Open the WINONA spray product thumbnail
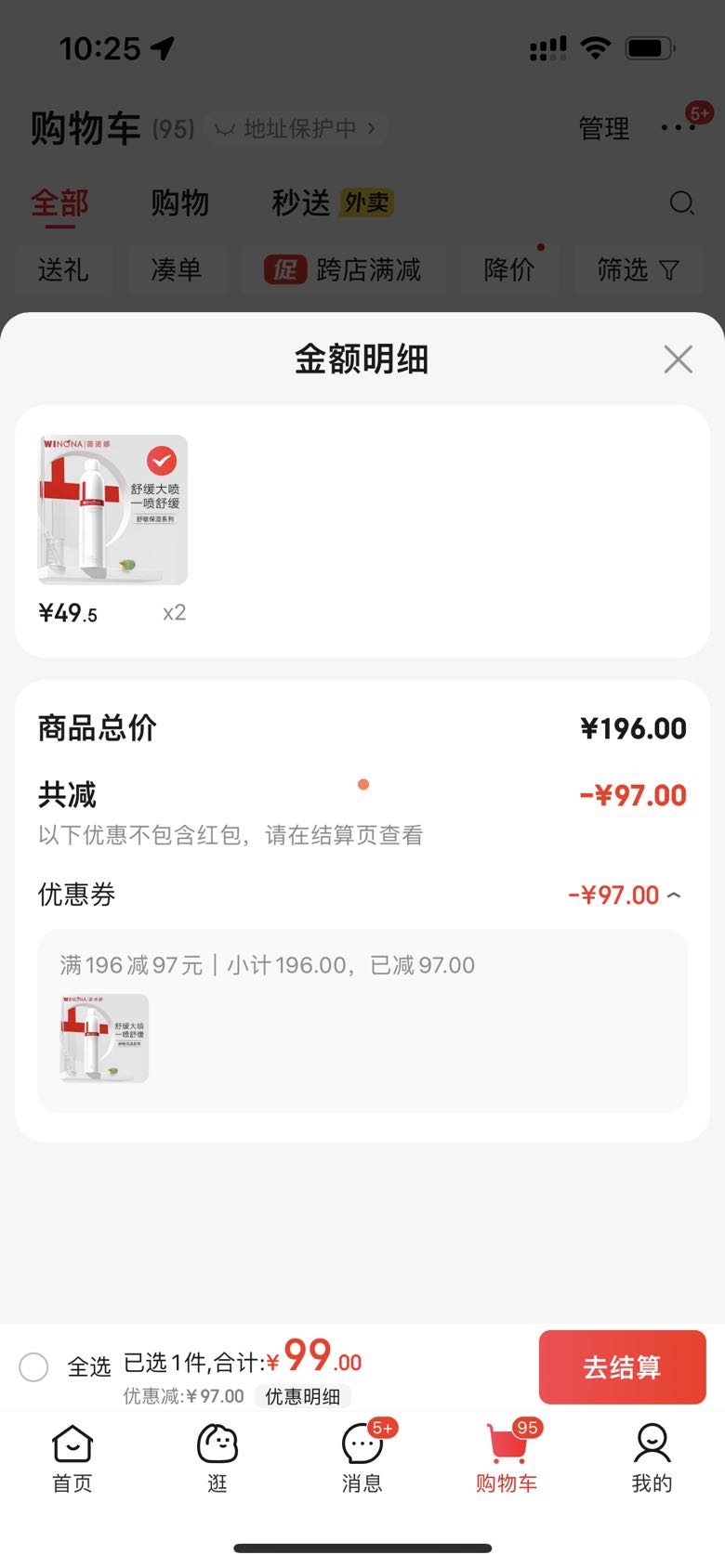The width and height of the screenshot is (725, 1568). pyautogui.click(x=112, y=510)
